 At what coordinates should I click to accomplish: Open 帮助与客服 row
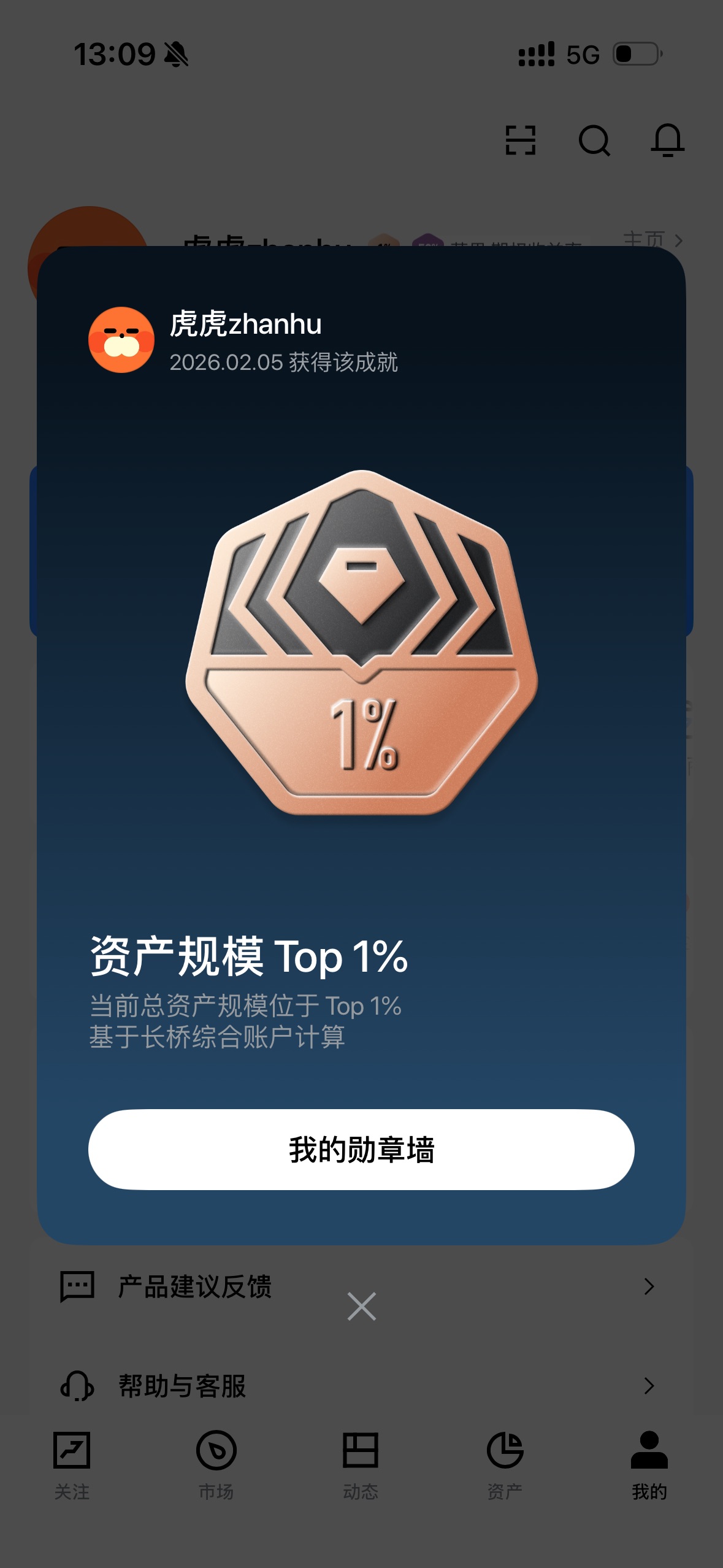(182, 1386)
